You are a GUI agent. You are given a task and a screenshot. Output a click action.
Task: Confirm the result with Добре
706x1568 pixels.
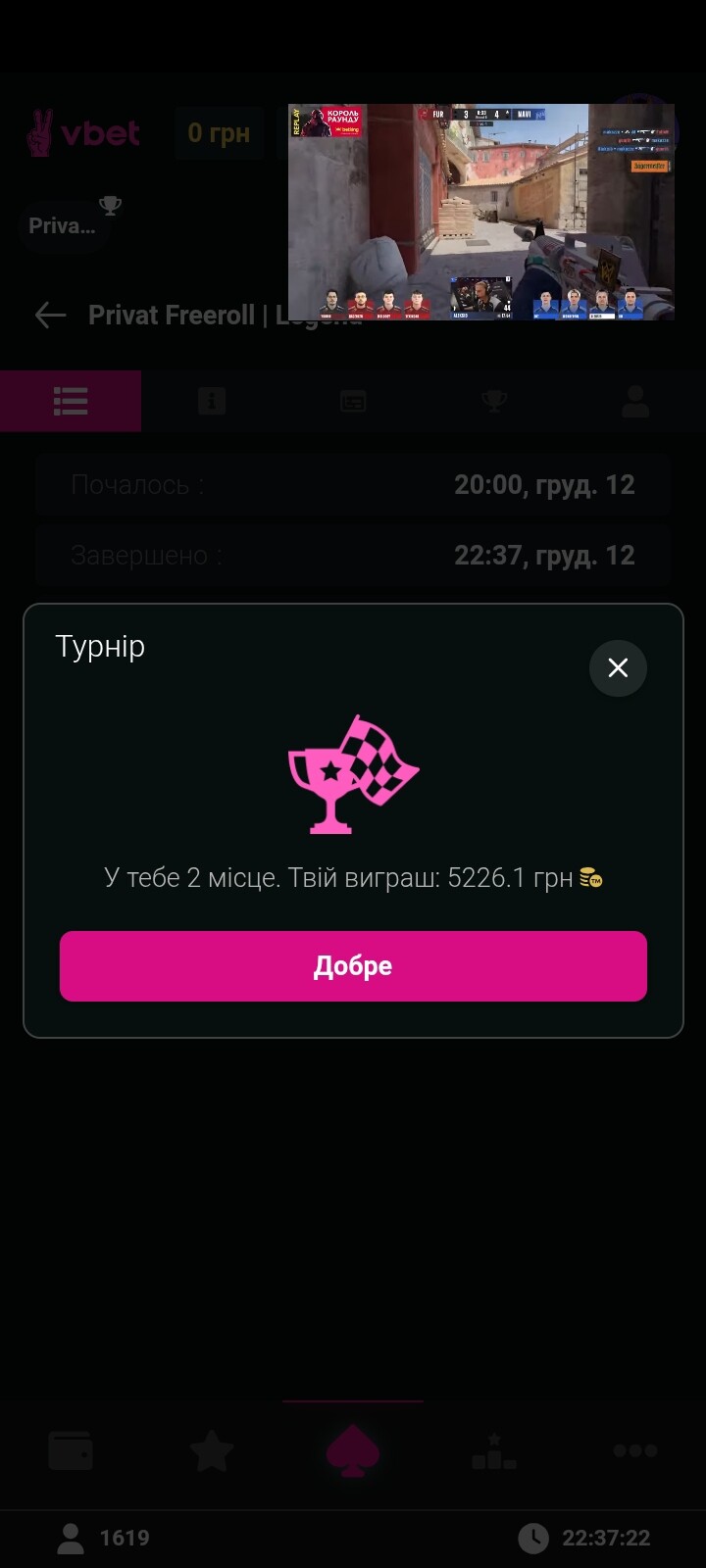[x=353, y=966]
